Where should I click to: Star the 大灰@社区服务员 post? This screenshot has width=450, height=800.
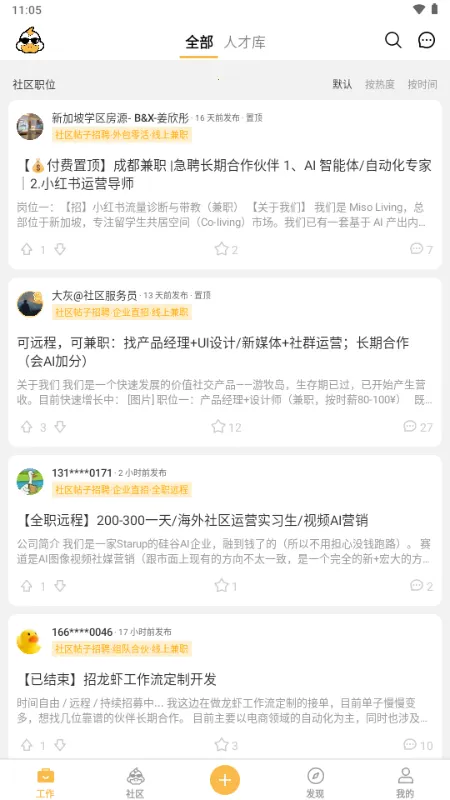click(218, 427)
